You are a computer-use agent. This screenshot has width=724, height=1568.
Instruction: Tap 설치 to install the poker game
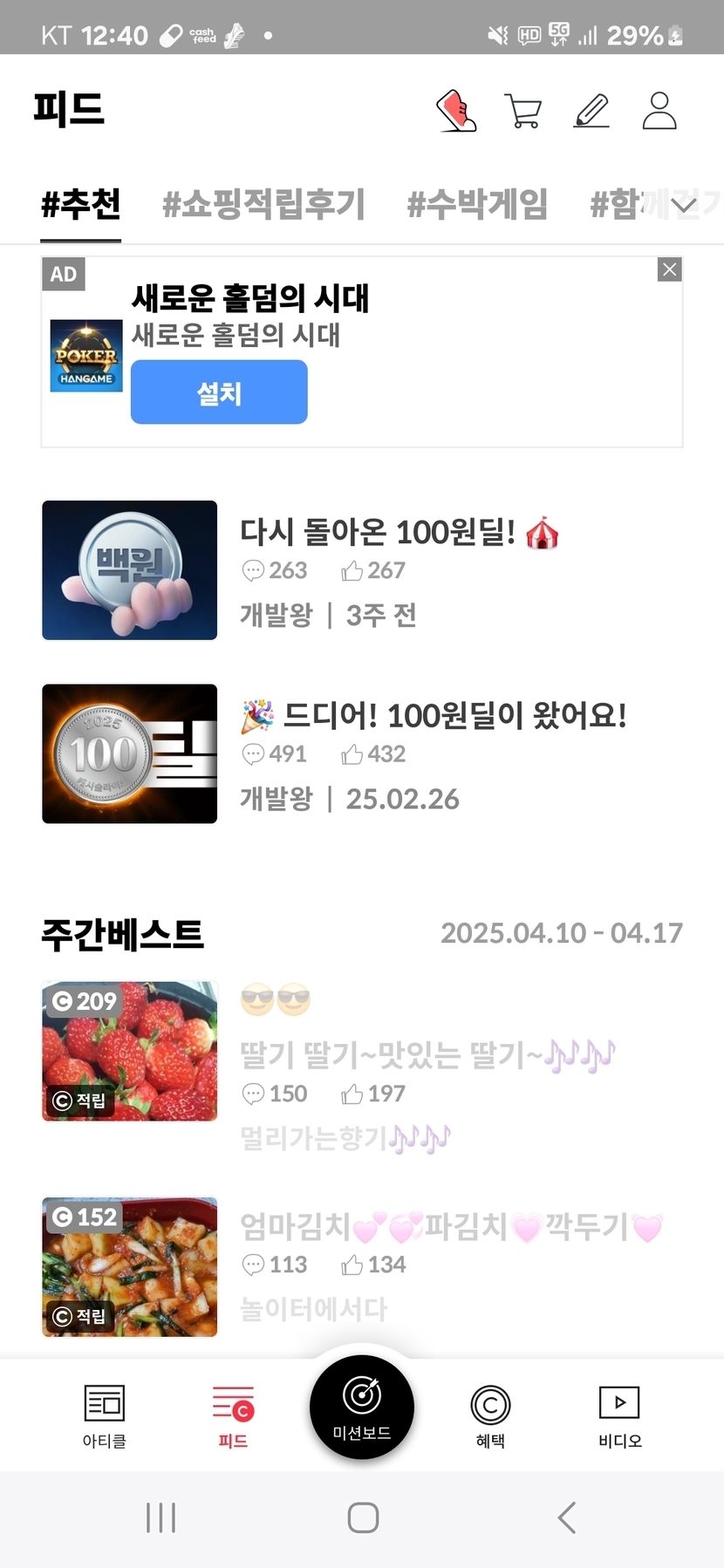coord(219,392)
